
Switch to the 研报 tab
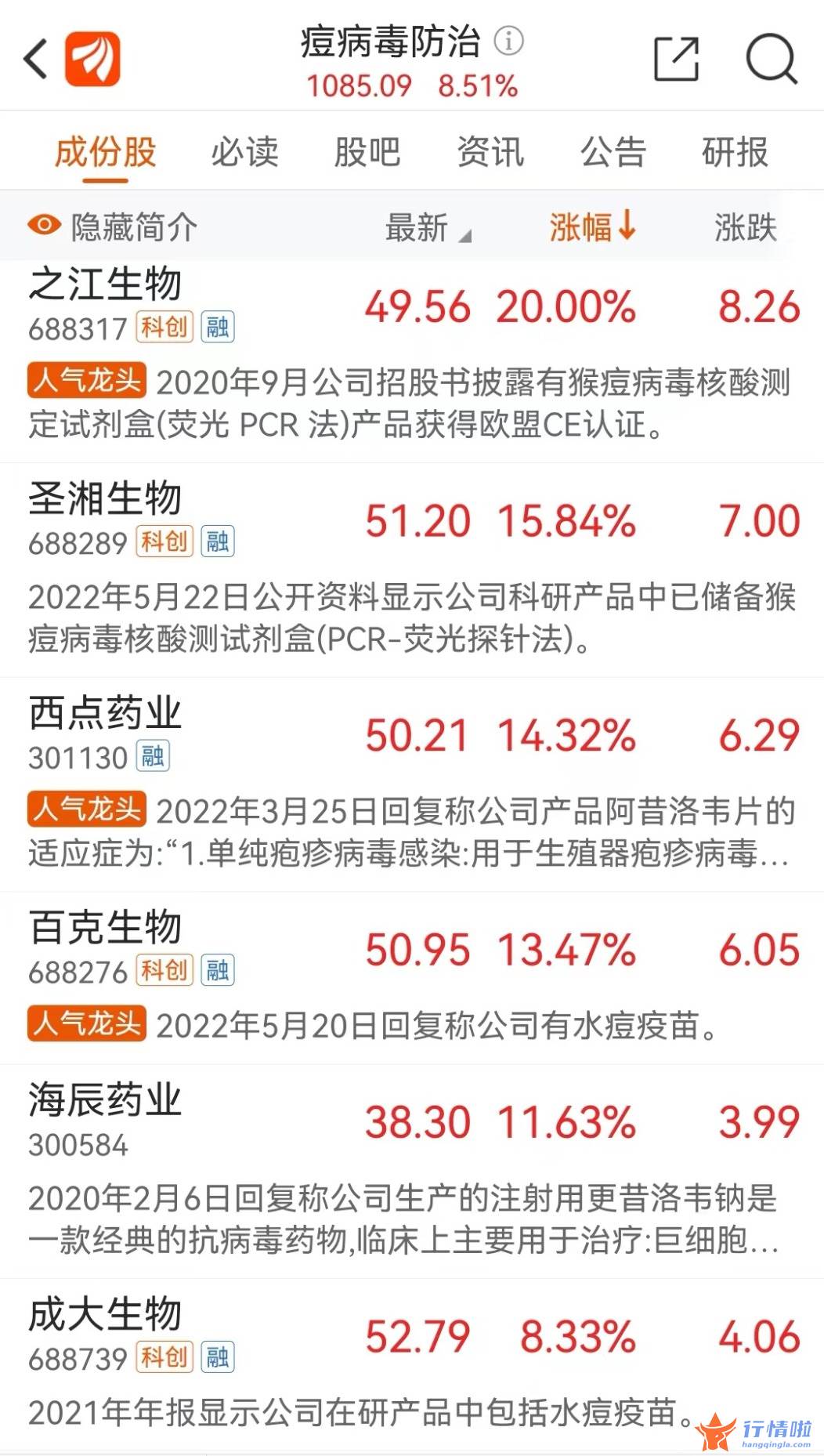click(x=735, y=152)
